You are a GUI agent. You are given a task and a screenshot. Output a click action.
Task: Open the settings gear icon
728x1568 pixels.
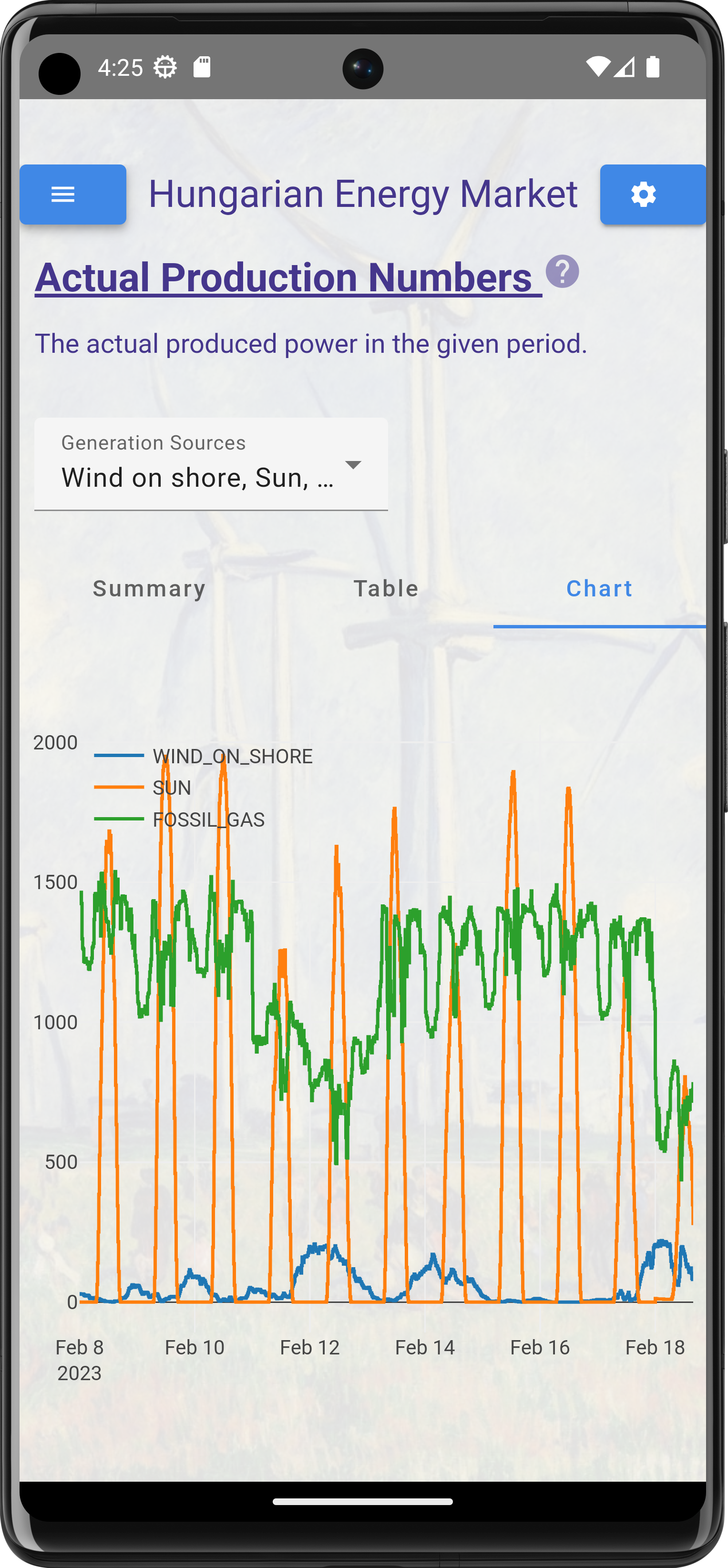643,194
